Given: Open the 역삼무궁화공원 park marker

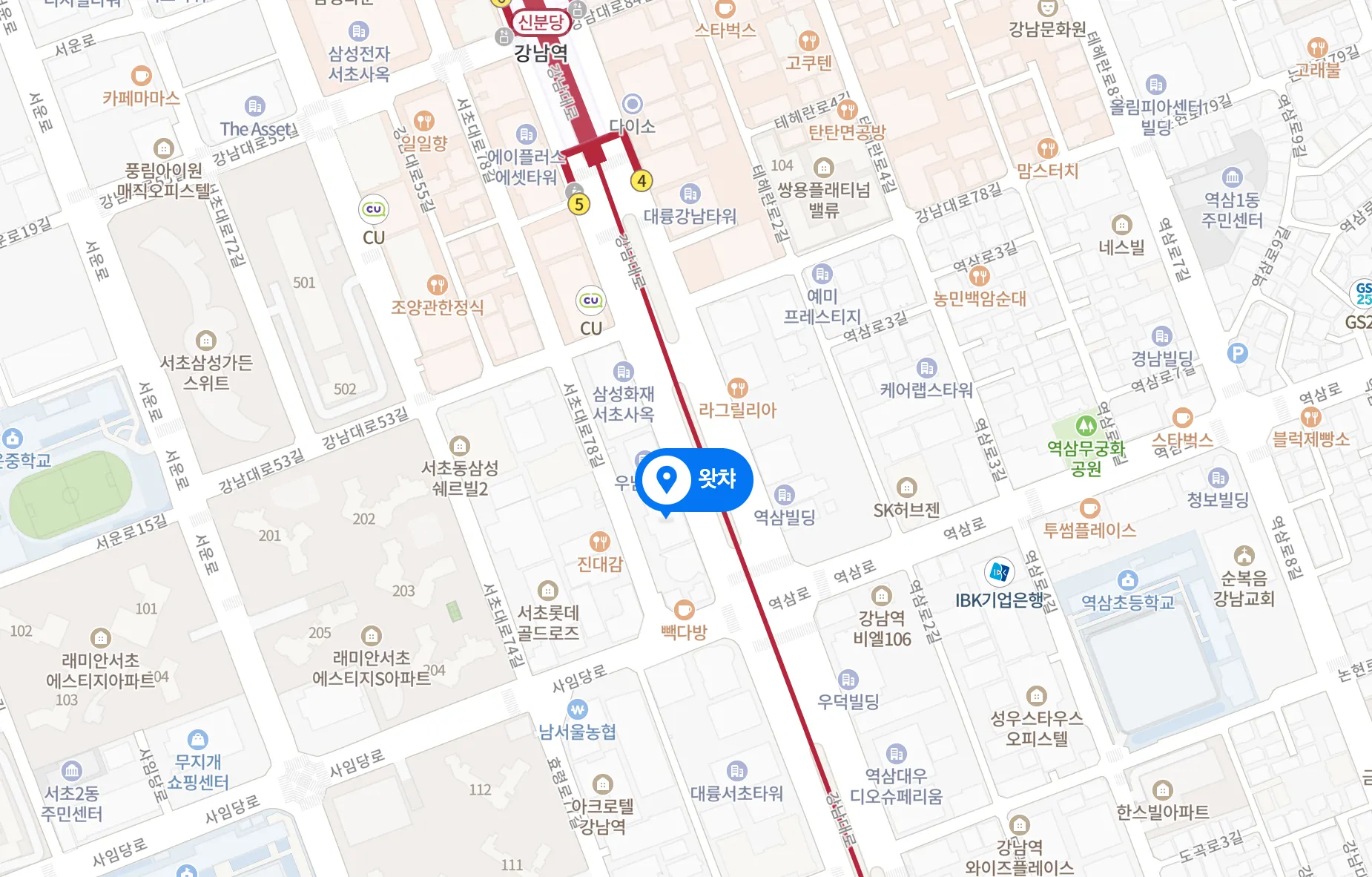Looking at the screenshot, I should point(1086,426).
